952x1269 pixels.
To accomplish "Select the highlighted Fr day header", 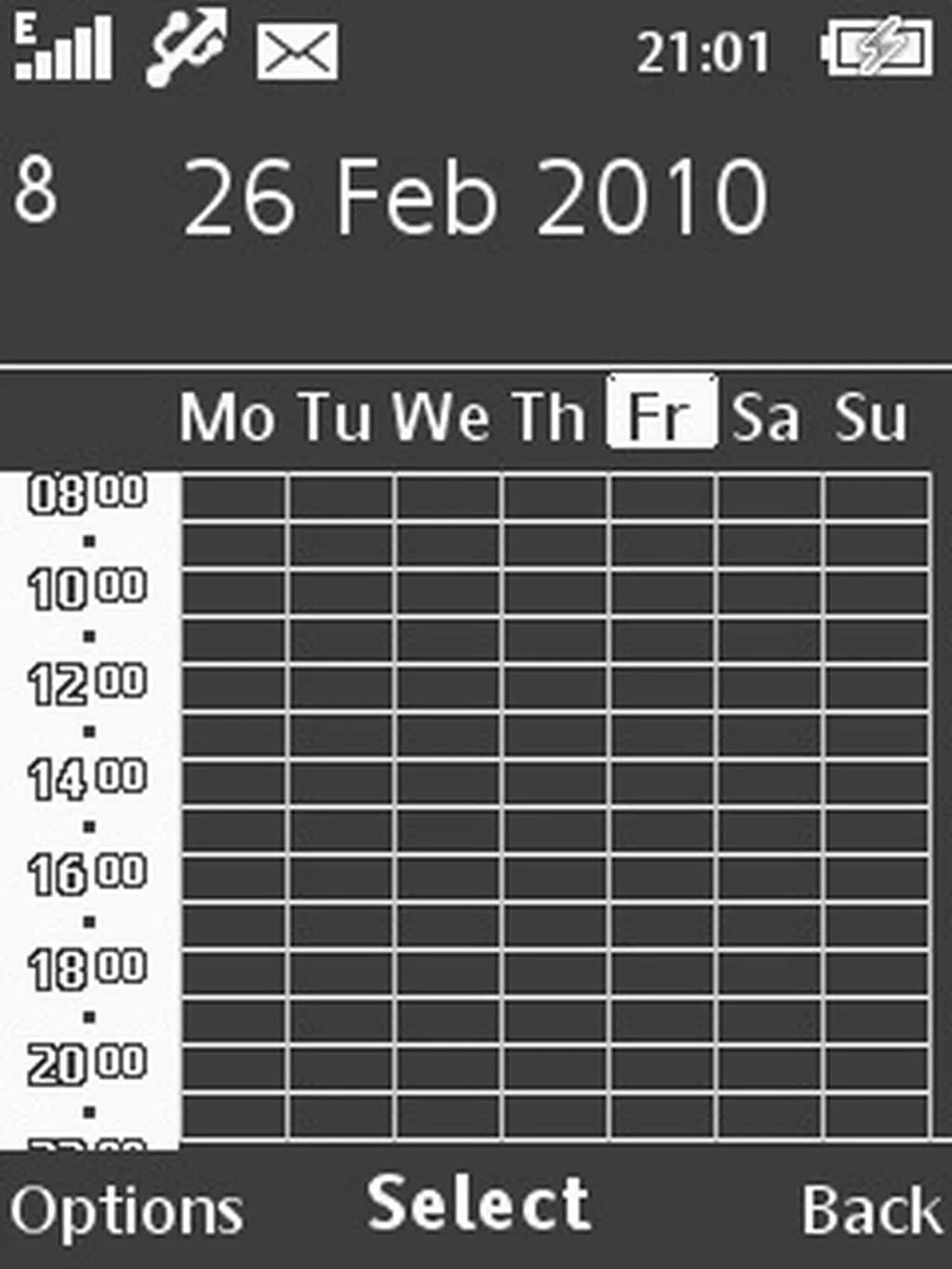I will pyautogui.click(x=661, y=414).
